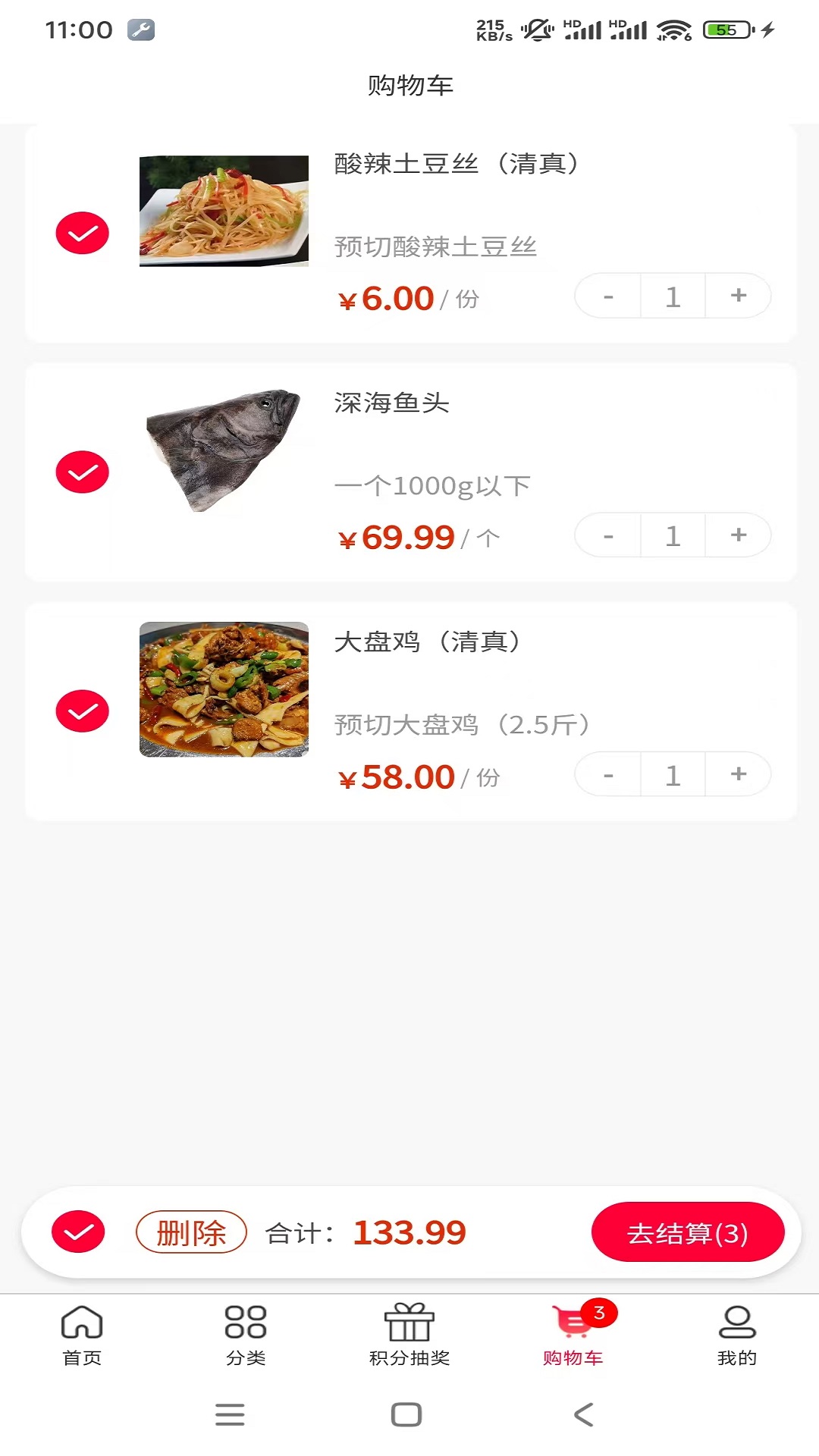Deselect the 深海鱼头 item
819x1456 pixels.
82,472
